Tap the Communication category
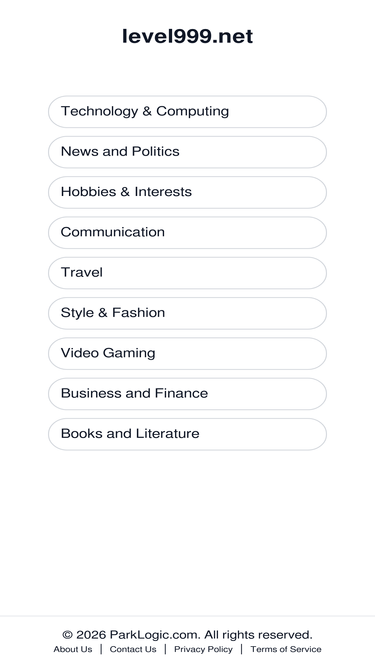This screenshot has width=375, height=667. tap(188, 233)
